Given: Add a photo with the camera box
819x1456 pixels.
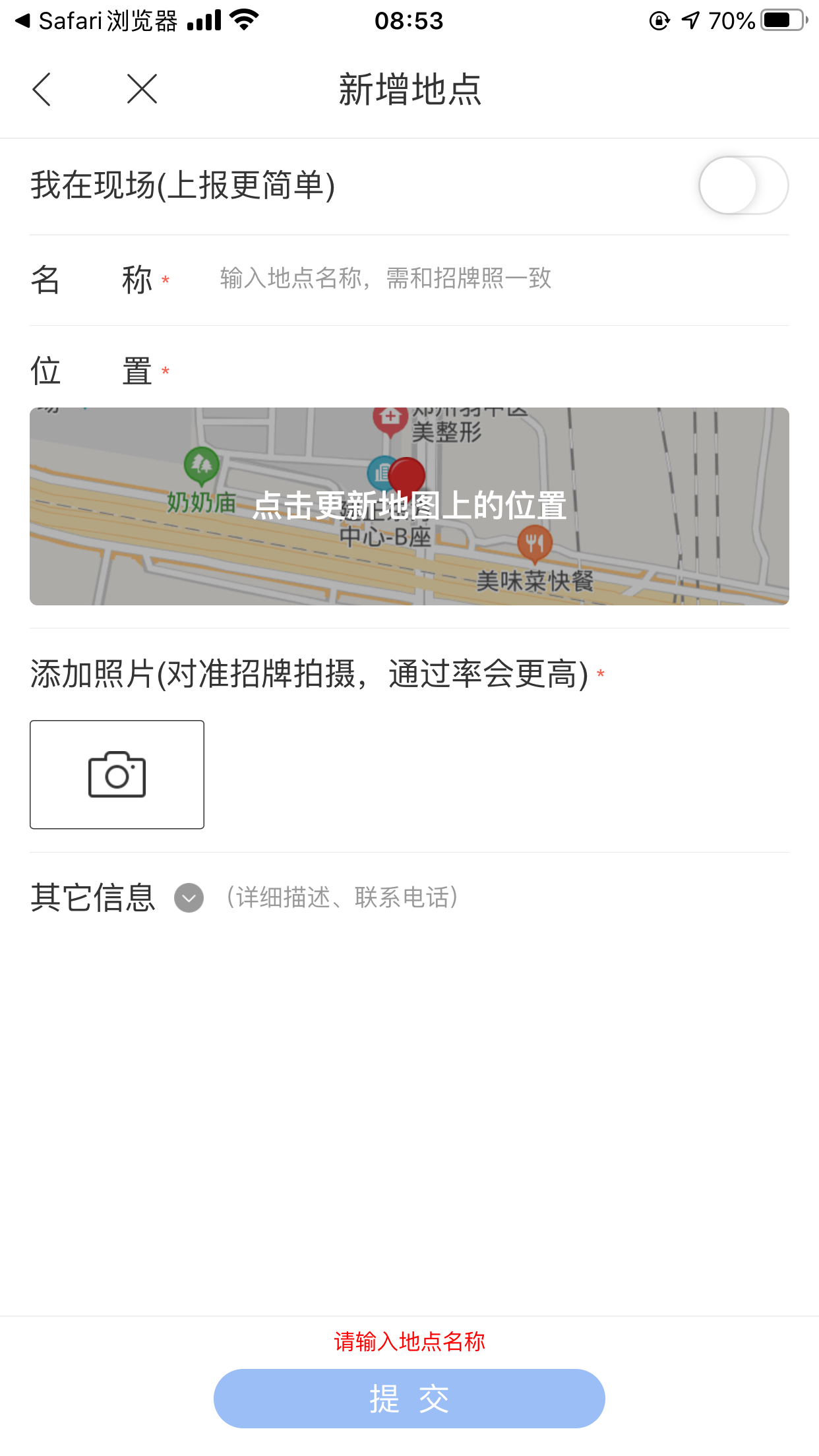Looking at the screenshot, I should (117, 774).
